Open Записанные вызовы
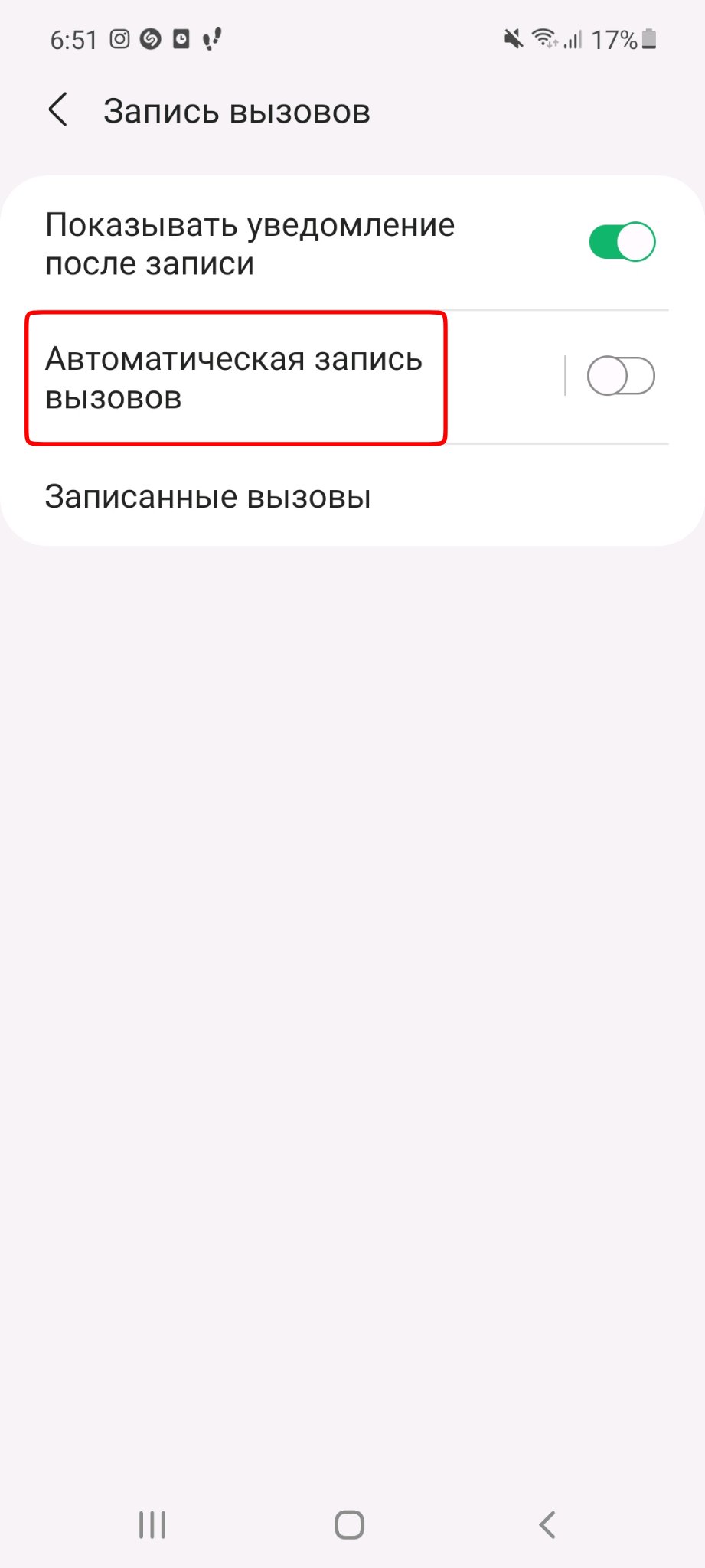This screenshot has height=1568, width=705. (x=207, y=497)
